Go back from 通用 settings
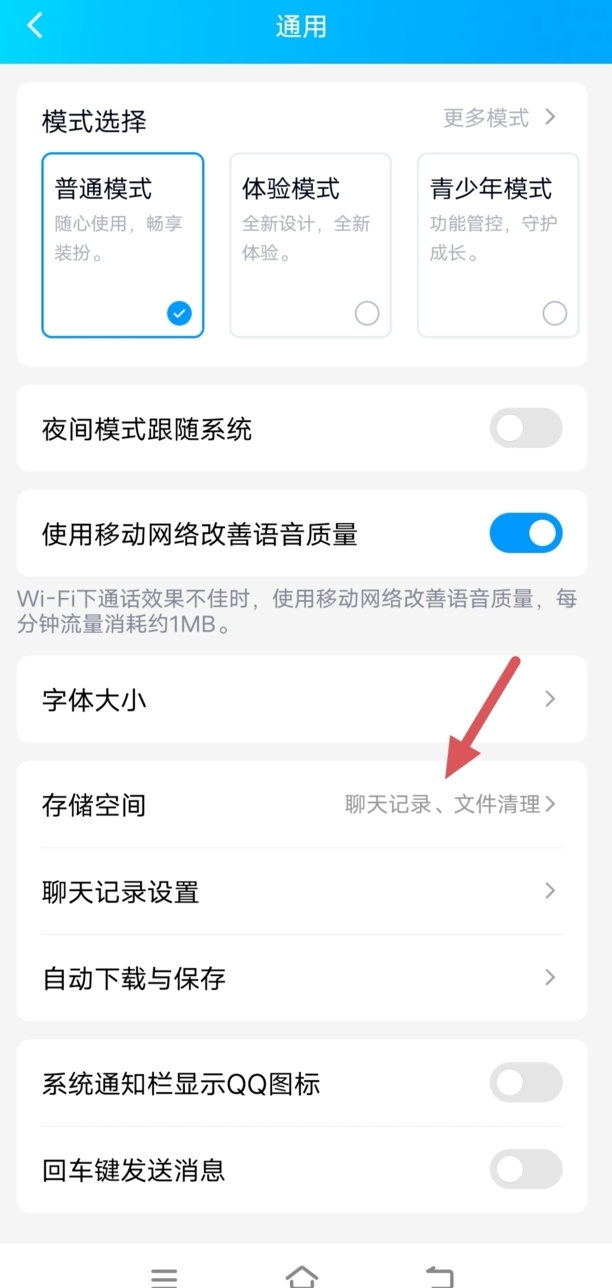 coord(35,26)
